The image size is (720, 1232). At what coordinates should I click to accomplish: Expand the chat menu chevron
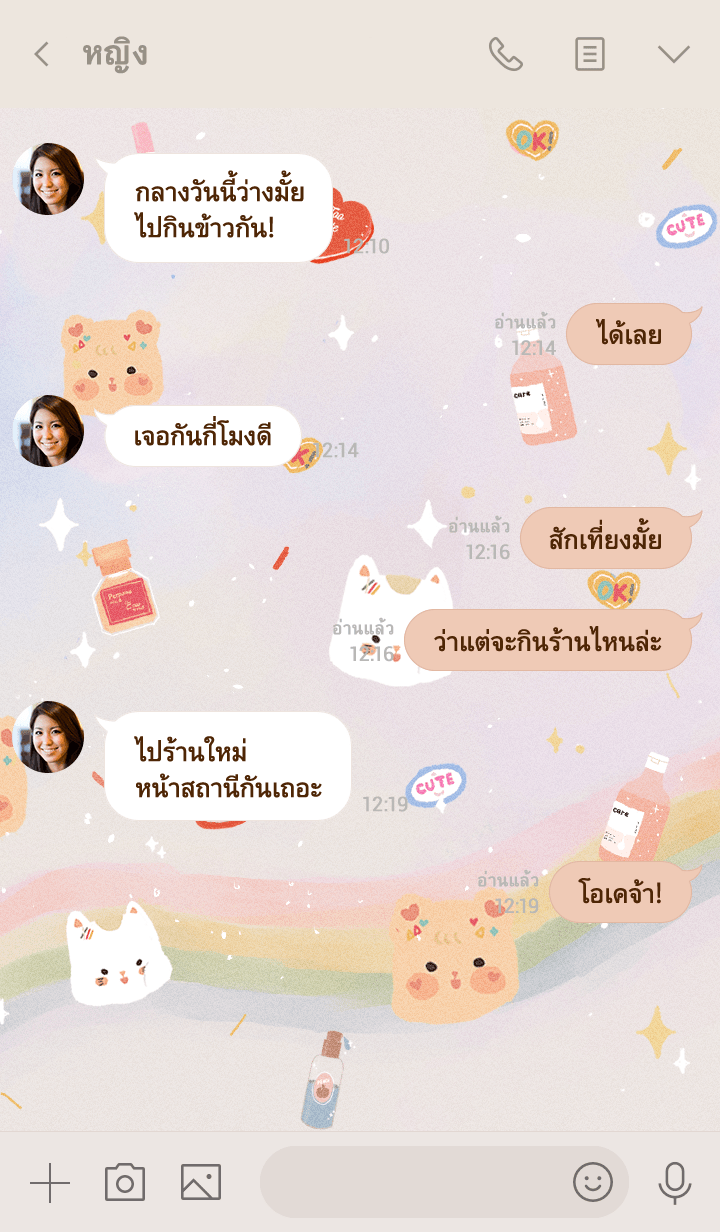674,54
